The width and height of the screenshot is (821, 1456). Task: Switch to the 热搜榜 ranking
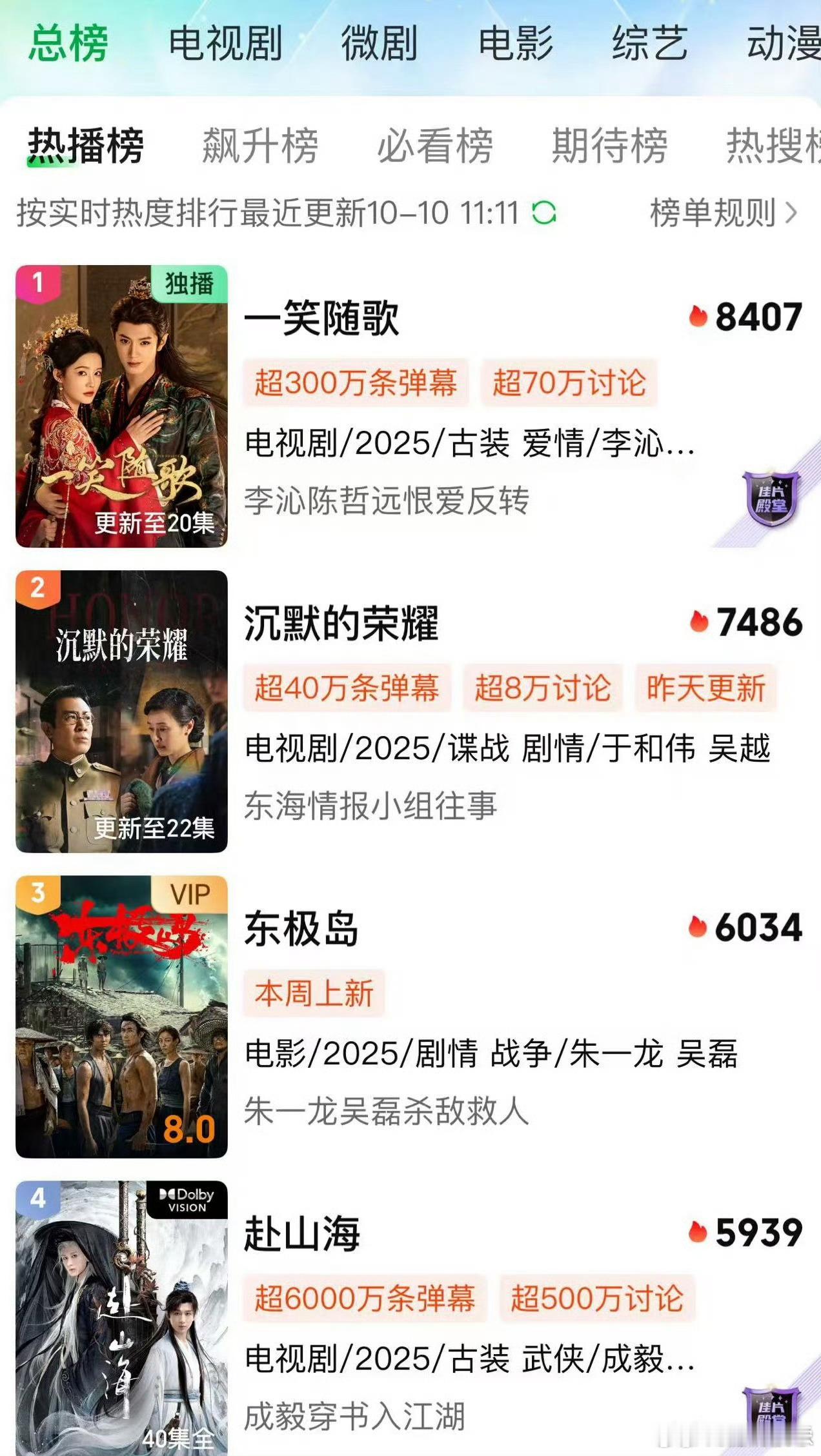[x=773, y=145]
